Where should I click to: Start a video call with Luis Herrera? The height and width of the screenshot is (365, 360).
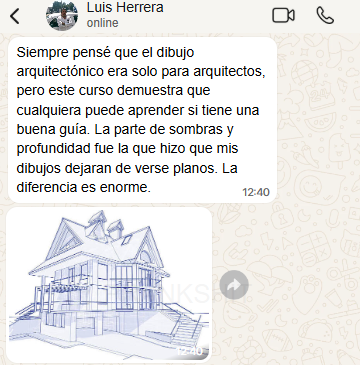[283, 16]
